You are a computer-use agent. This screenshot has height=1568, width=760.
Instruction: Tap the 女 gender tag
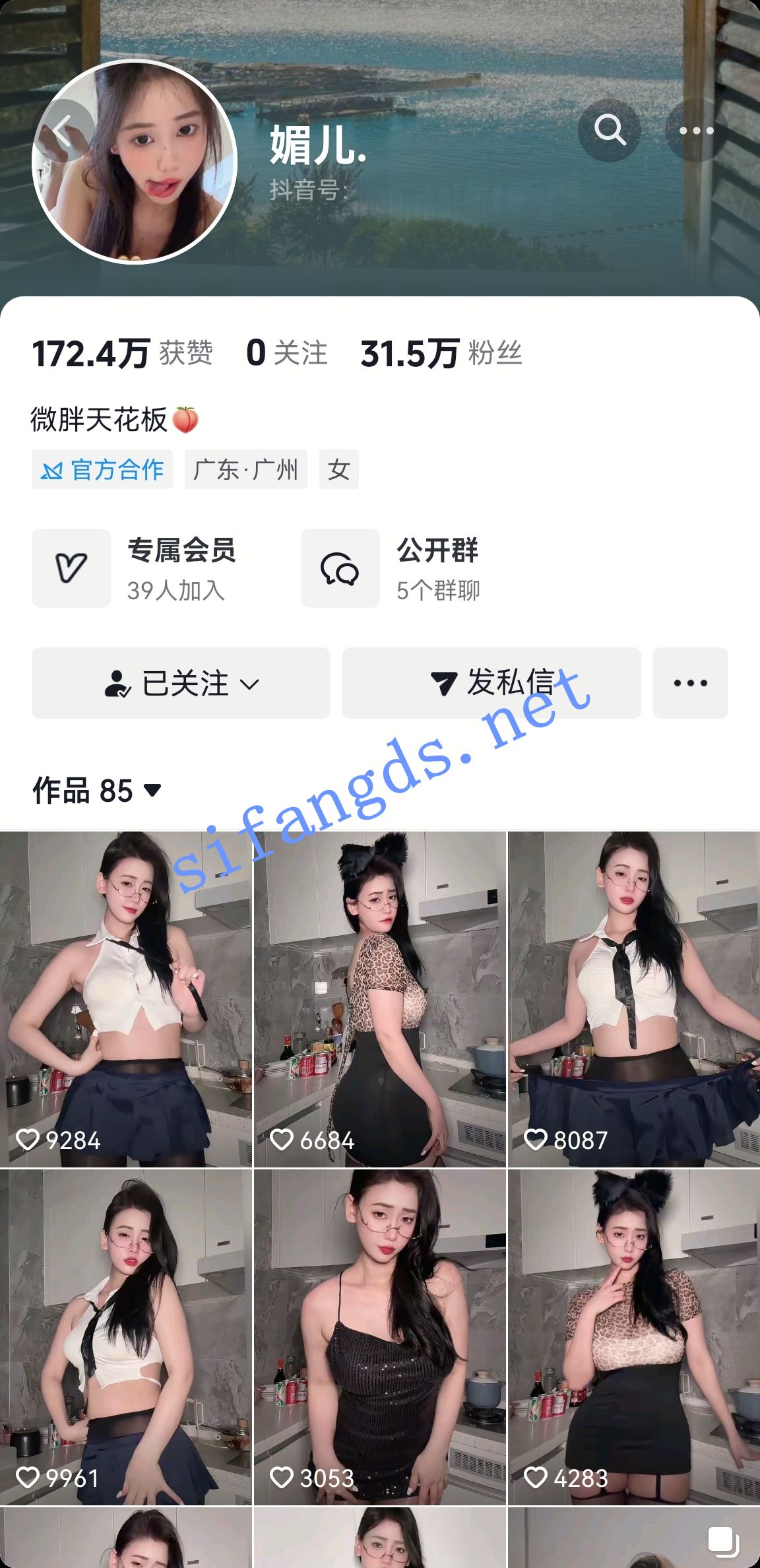click(x=339, y=470)
